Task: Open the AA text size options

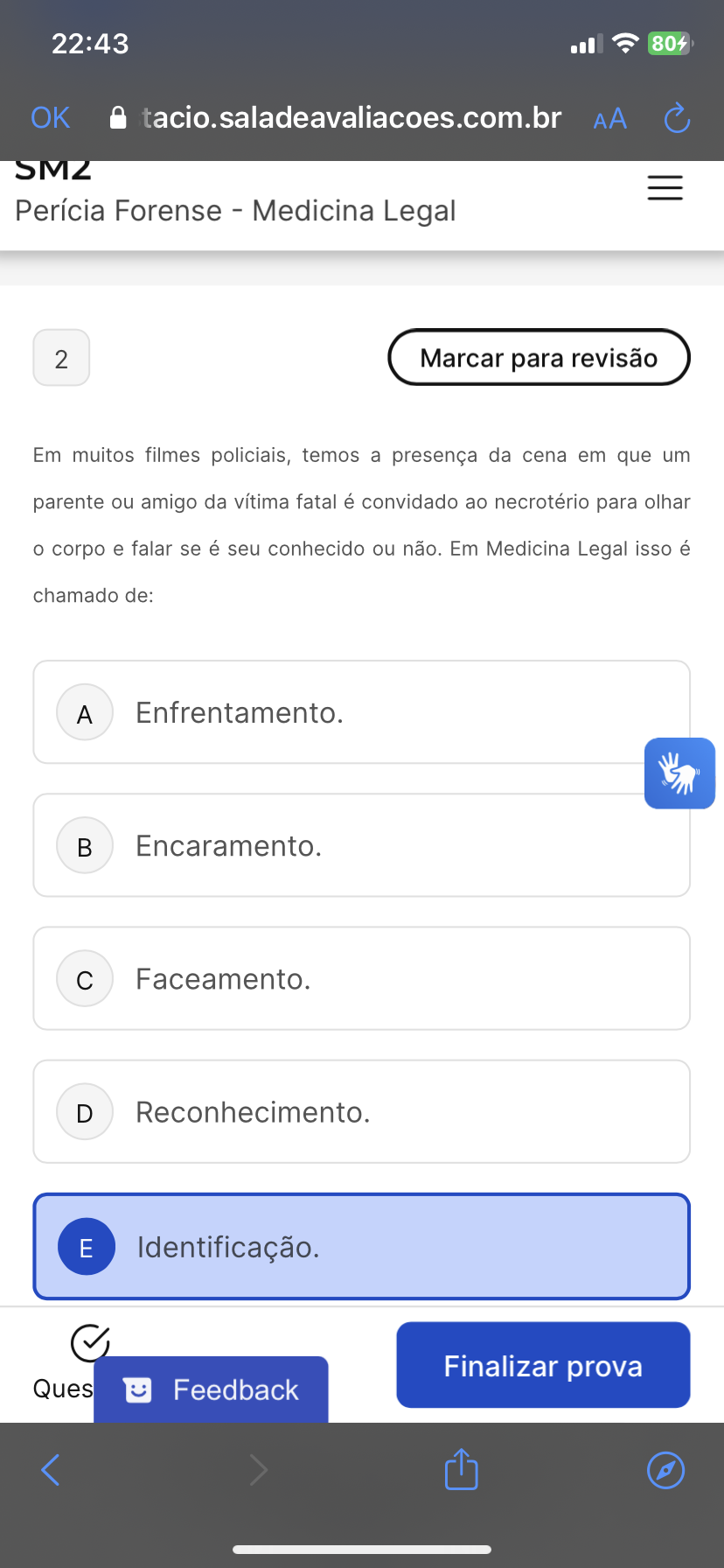Action: tap(609, 119)
